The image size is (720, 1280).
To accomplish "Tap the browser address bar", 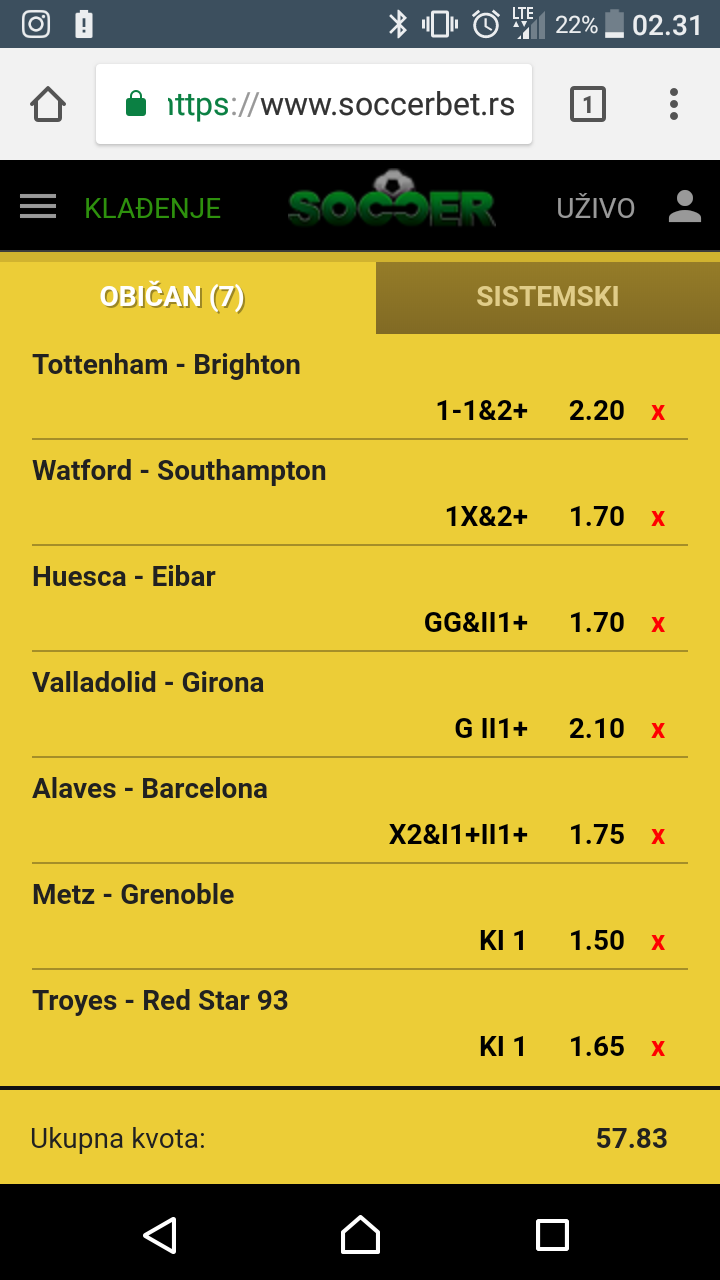I will (314, 104).
